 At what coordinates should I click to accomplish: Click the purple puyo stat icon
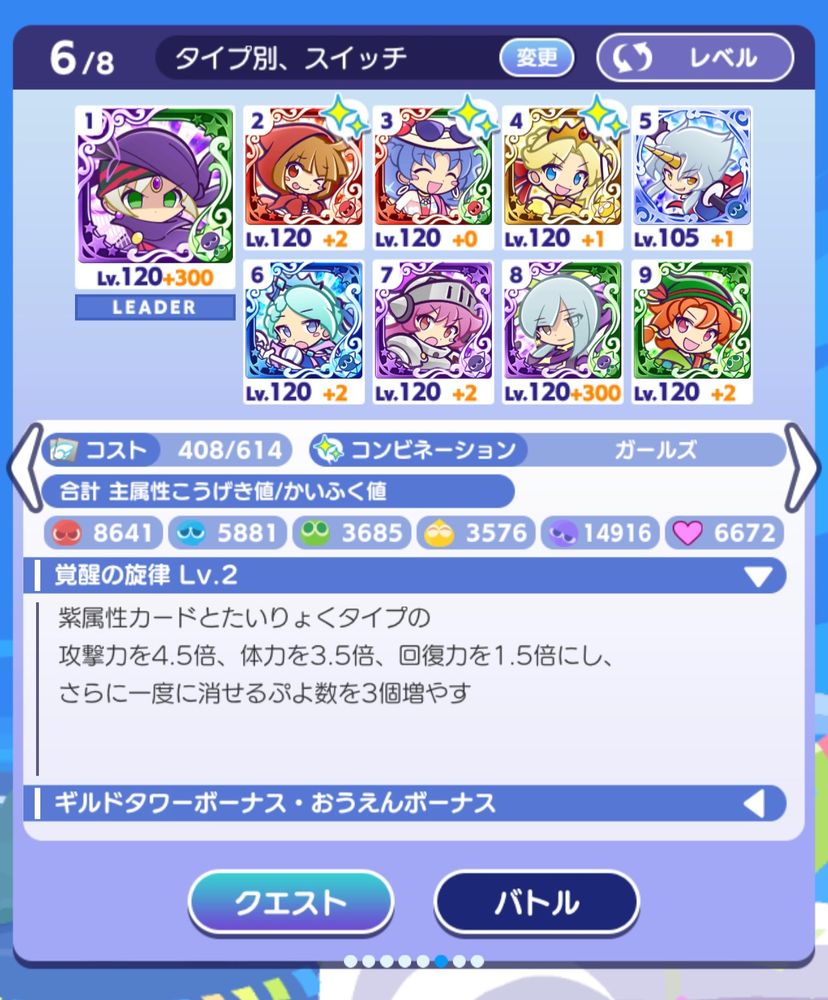(565, 532)
